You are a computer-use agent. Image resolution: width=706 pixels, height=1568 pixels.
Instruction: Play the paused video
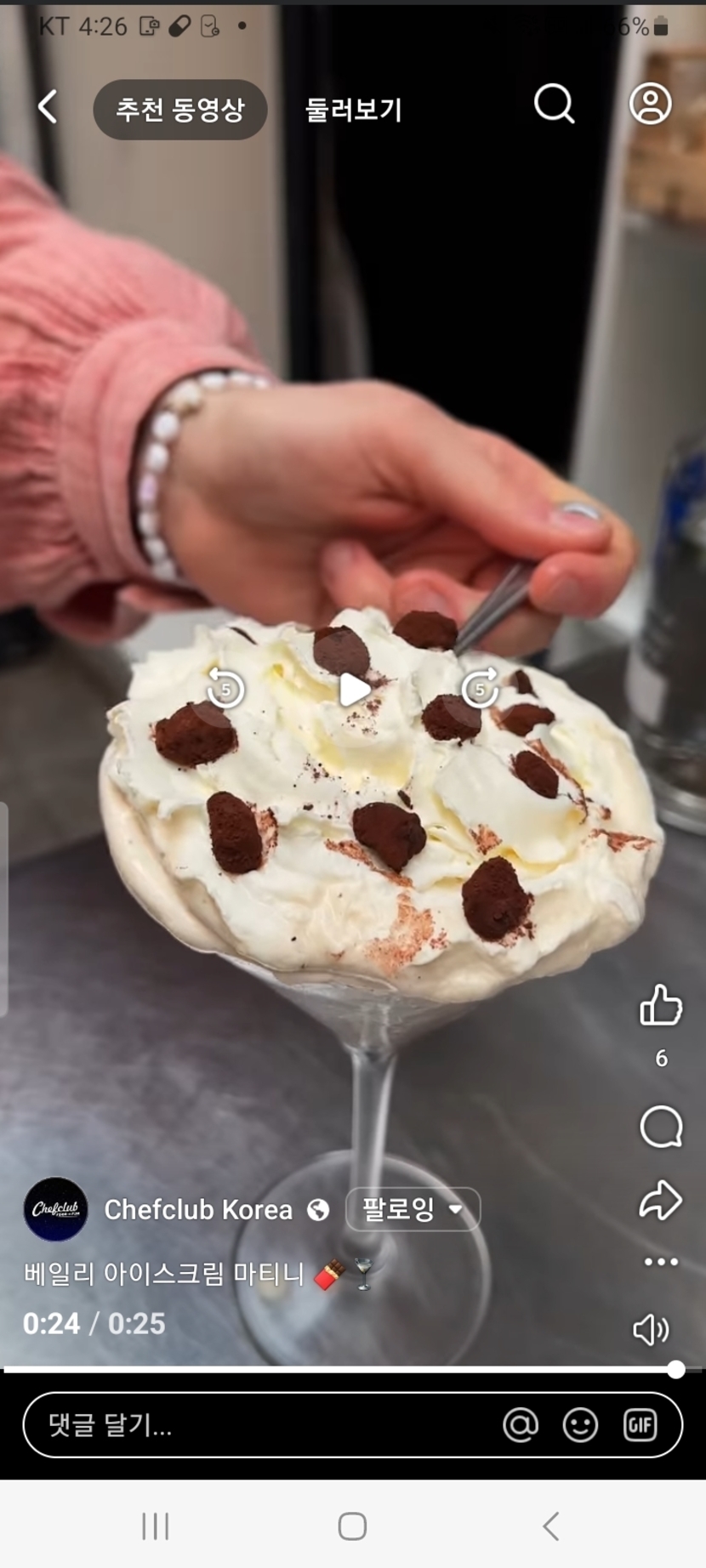pos(354,689)
